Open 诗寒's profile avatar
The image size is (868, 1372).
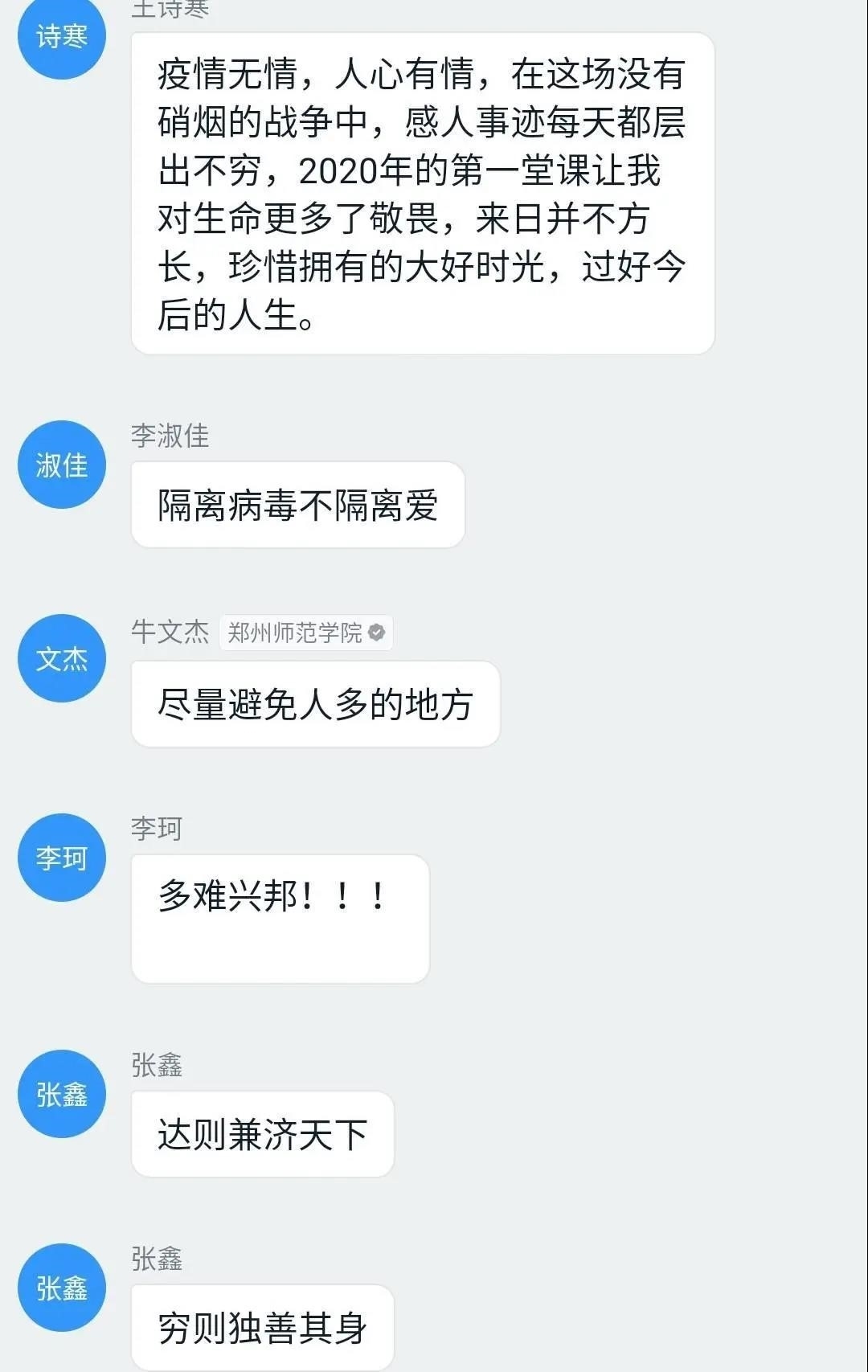coord(62,36)
